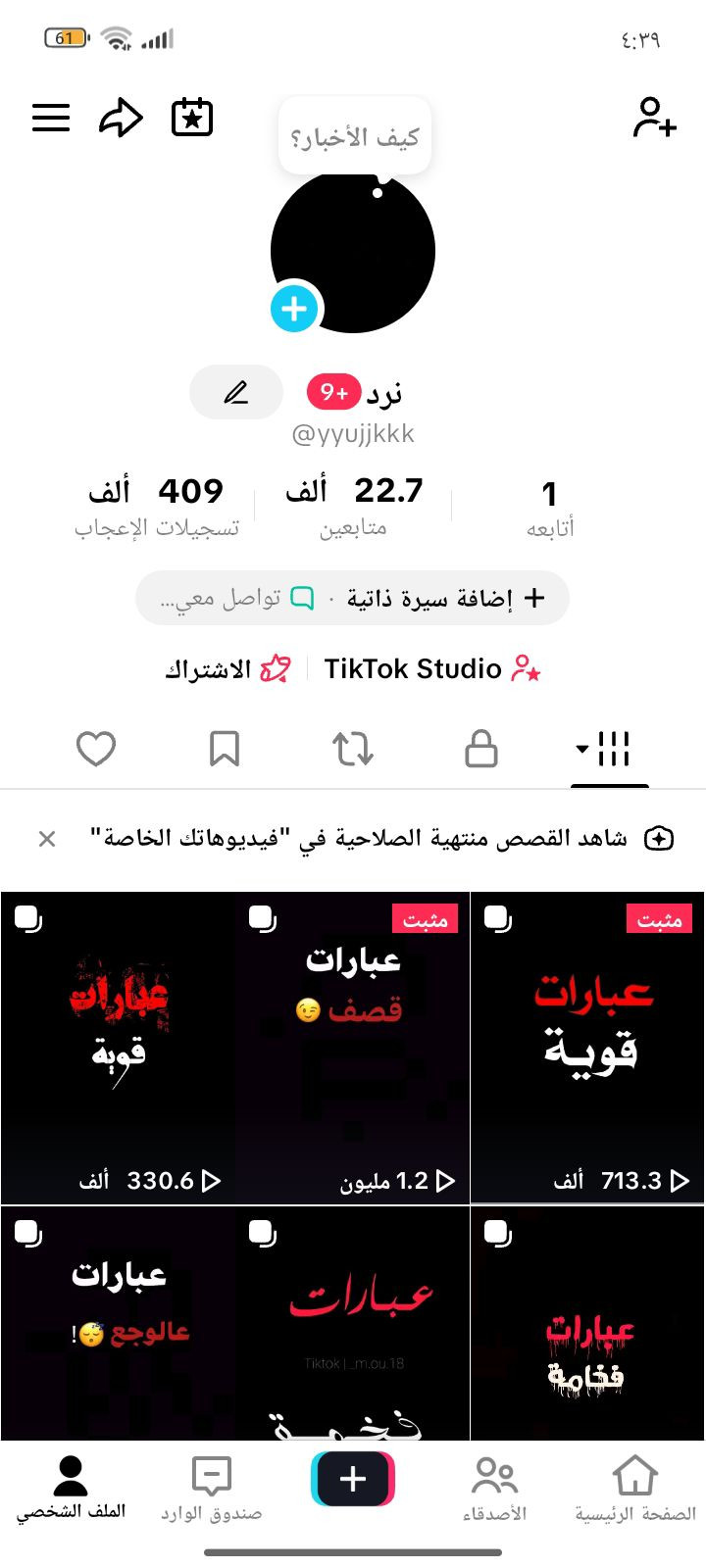Open the الاشتراك subscription link
Image resolution: width=706 pixels, height=1568 pixels.
pos(227,669)
